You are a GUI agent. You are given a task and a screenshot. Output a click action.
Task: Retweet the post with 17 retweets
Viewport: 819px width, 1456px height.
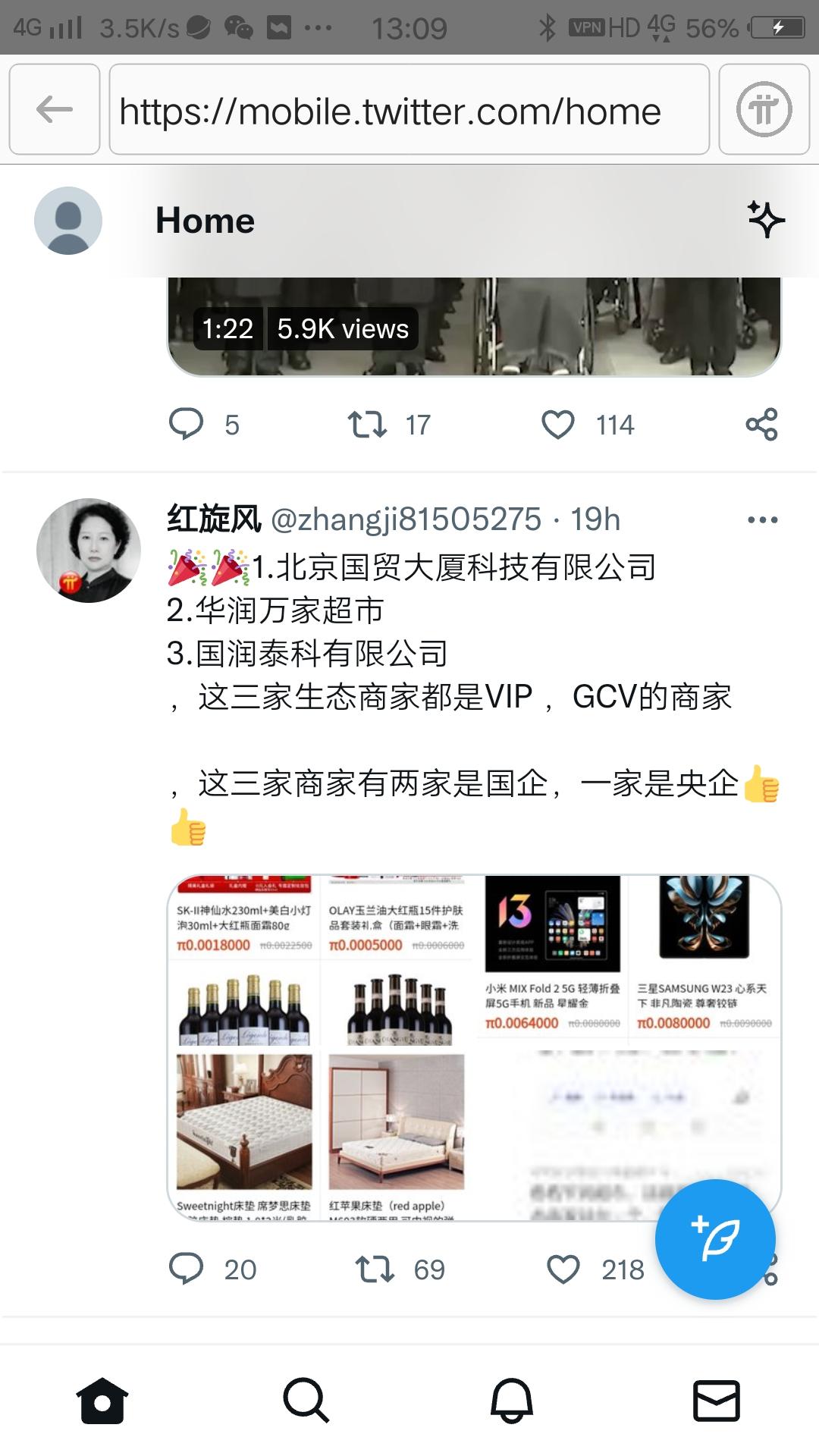[368, 424]
